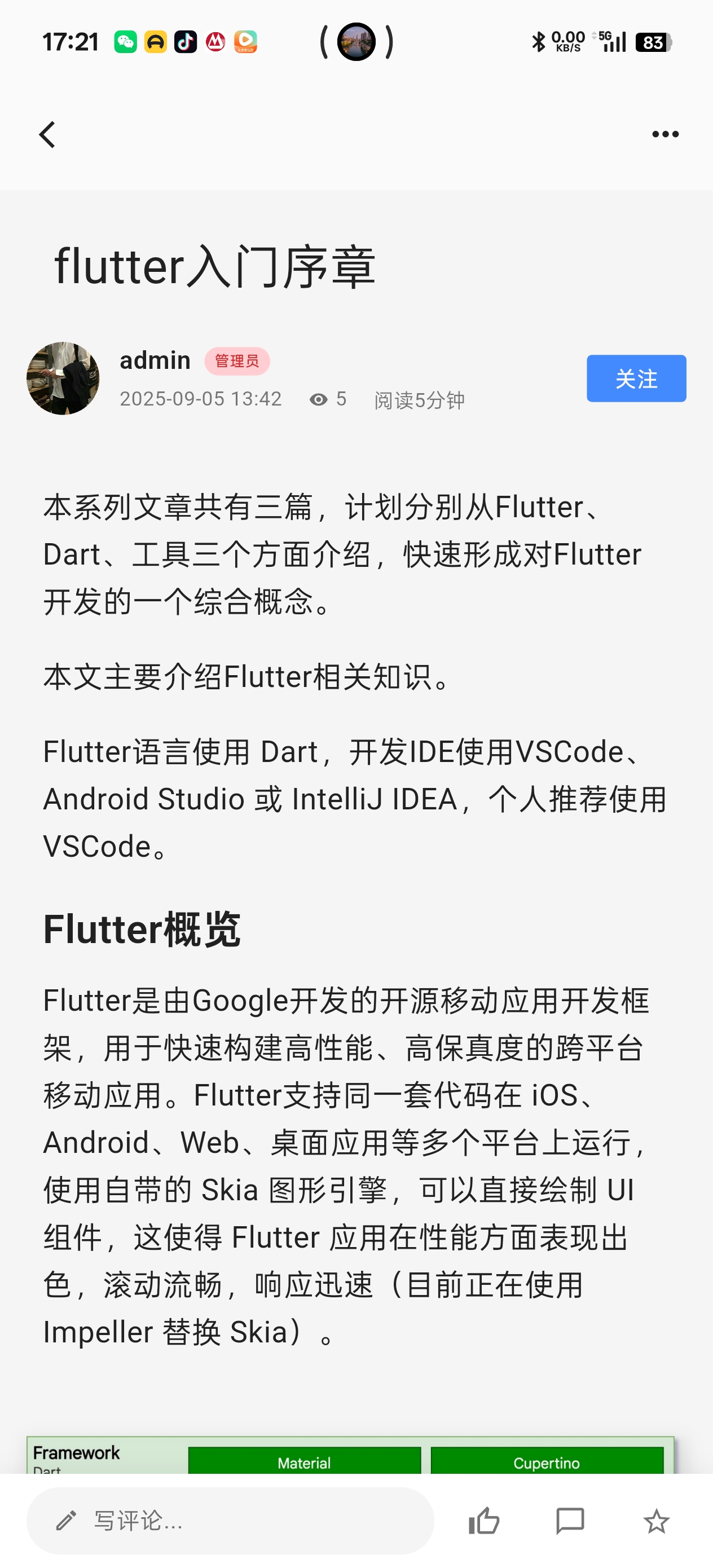Screen dimensions: 713x1568
Task: Go back using the top-left arrow
Action: tap(47, 135)
